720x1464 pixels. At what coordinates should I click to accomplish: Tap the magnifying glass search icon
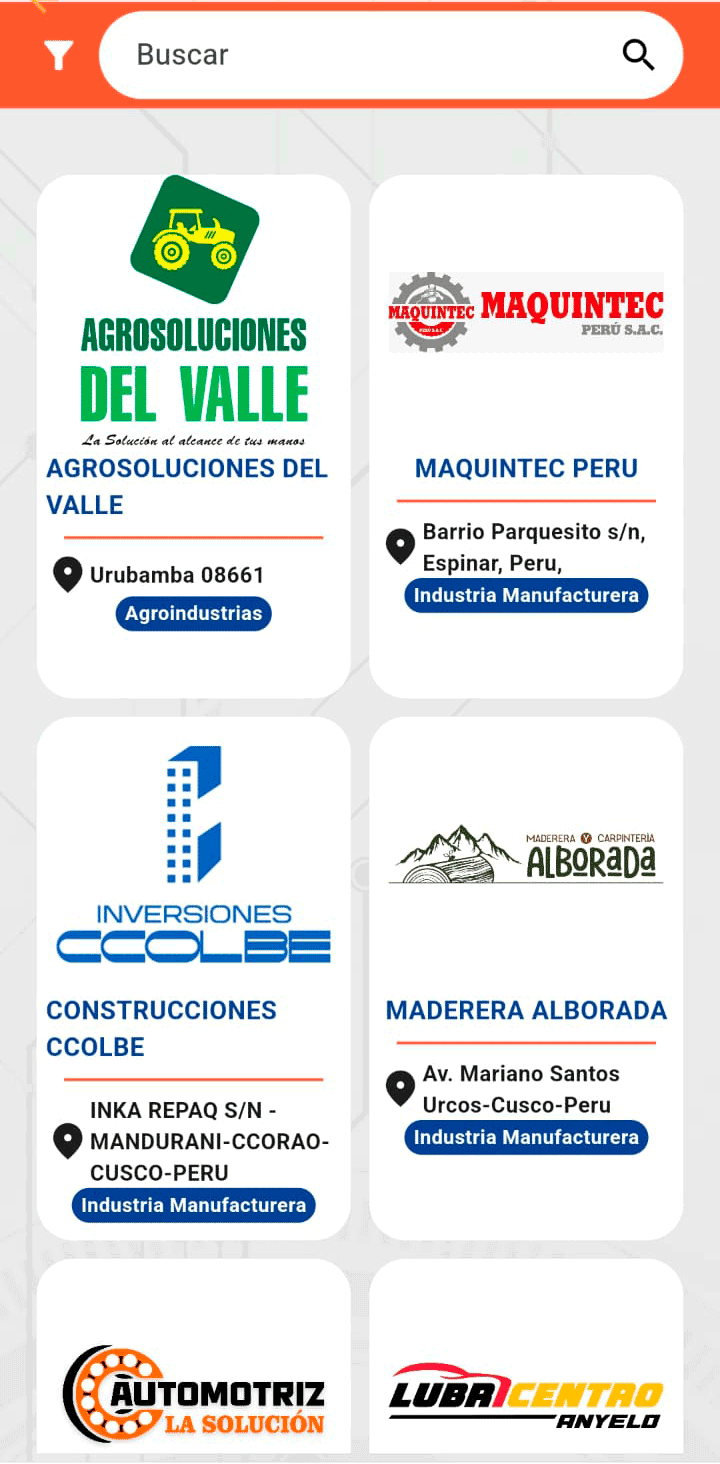(x=638, y=55)
